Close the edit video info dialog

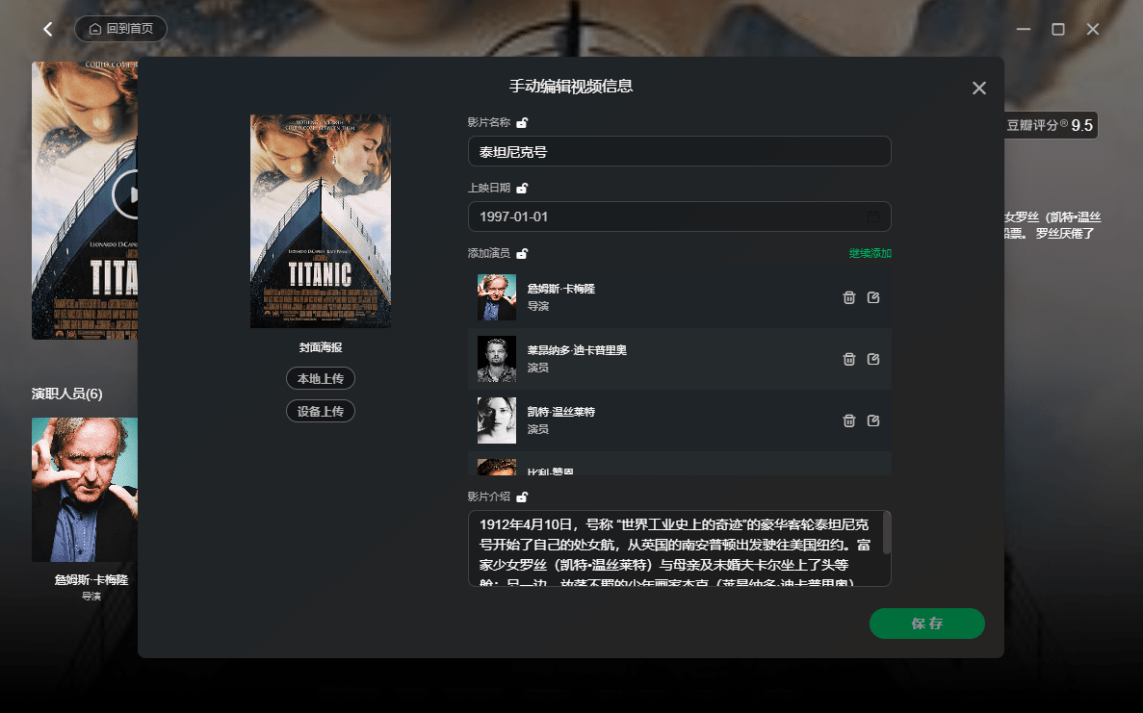[979, 88]
